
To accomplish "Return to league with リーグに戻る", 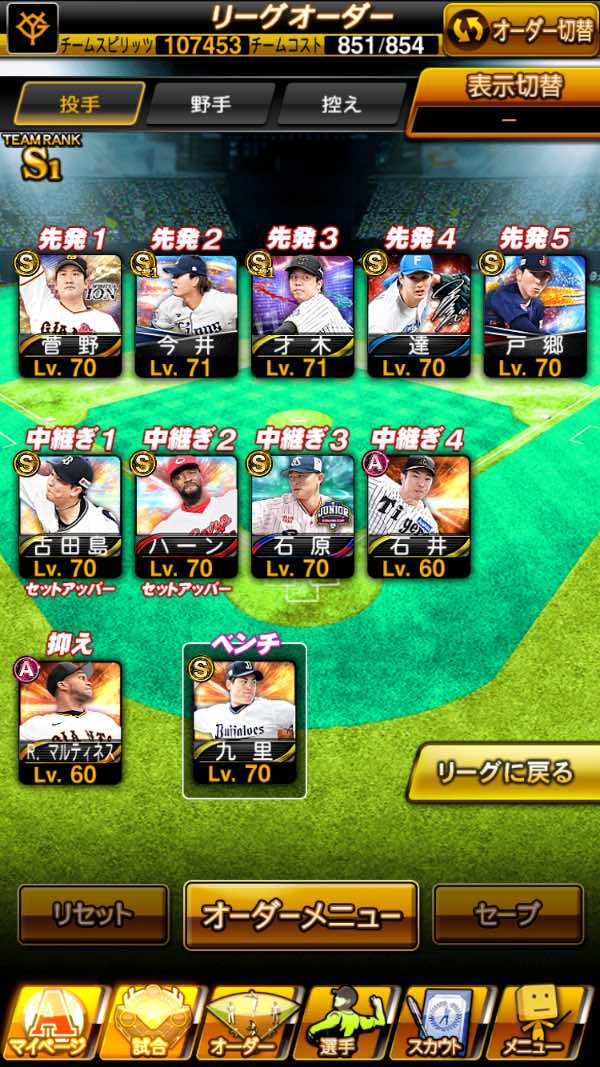I will click(x=505, y=771).
